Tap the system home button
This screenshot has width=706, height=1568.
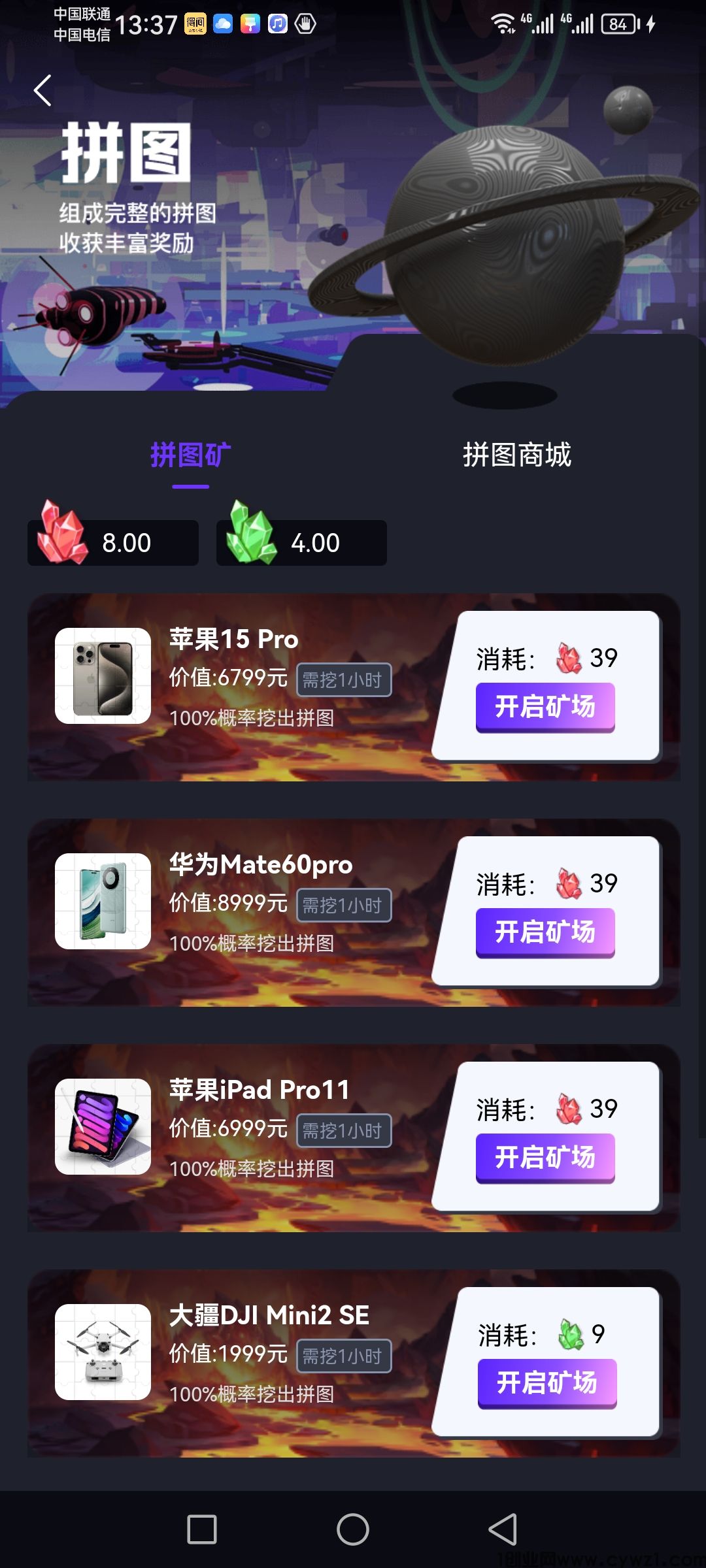pos(353,1529)
